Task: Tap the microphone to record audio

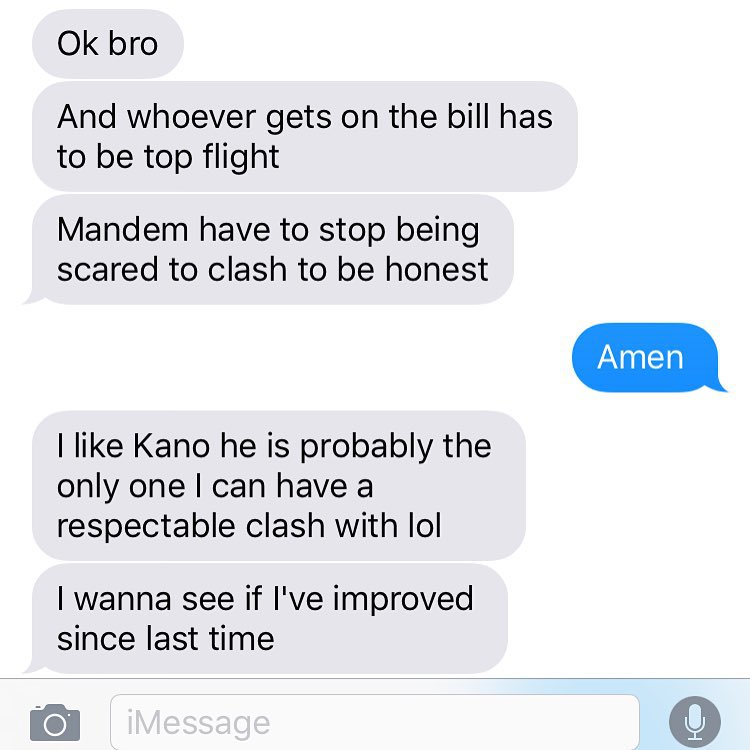Action: point(694,722)
